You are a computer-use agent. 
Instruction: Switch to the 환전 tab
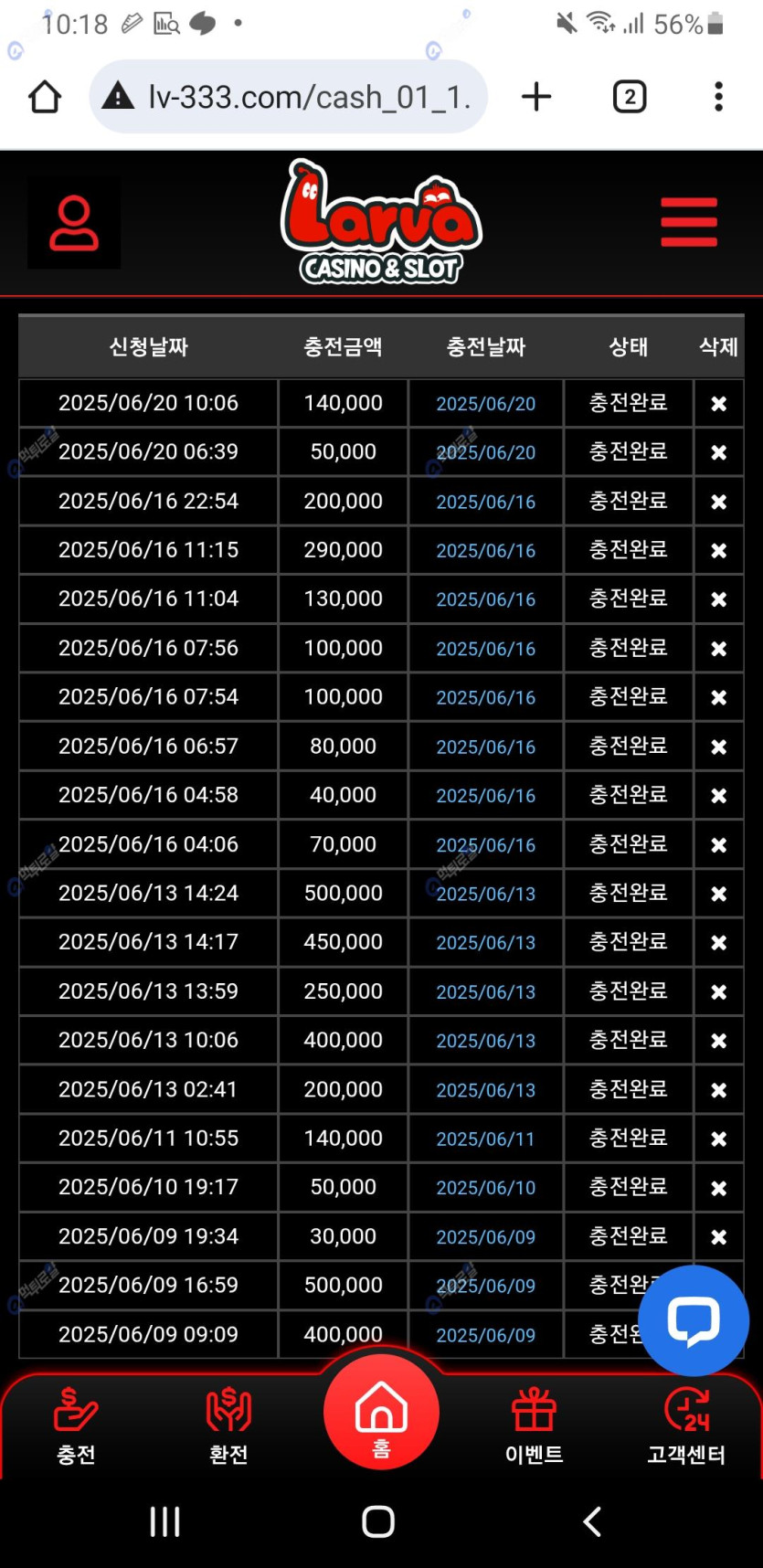[228, 1425]
